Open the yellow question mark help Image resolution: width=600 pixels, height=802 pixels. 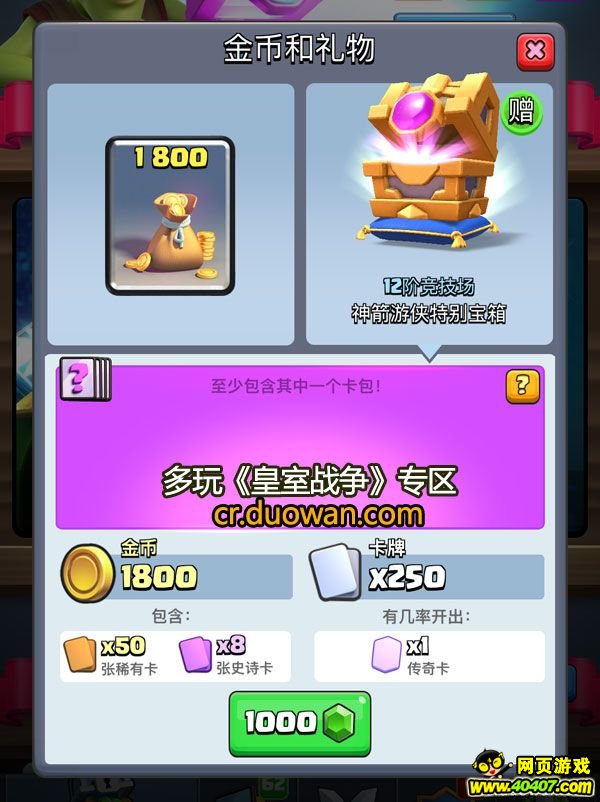522,385
